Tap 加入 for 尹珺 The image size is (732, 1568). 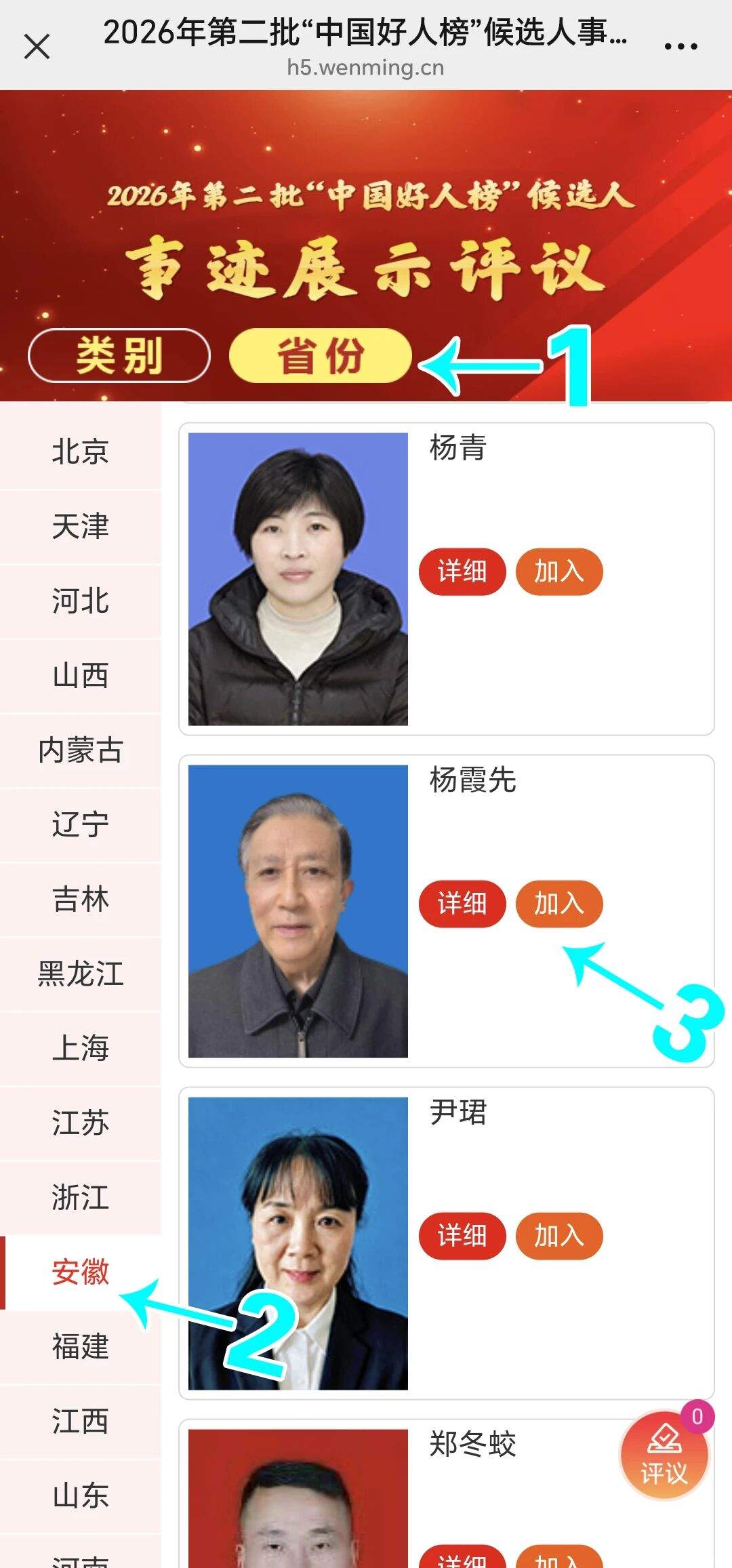[559, 1236]
